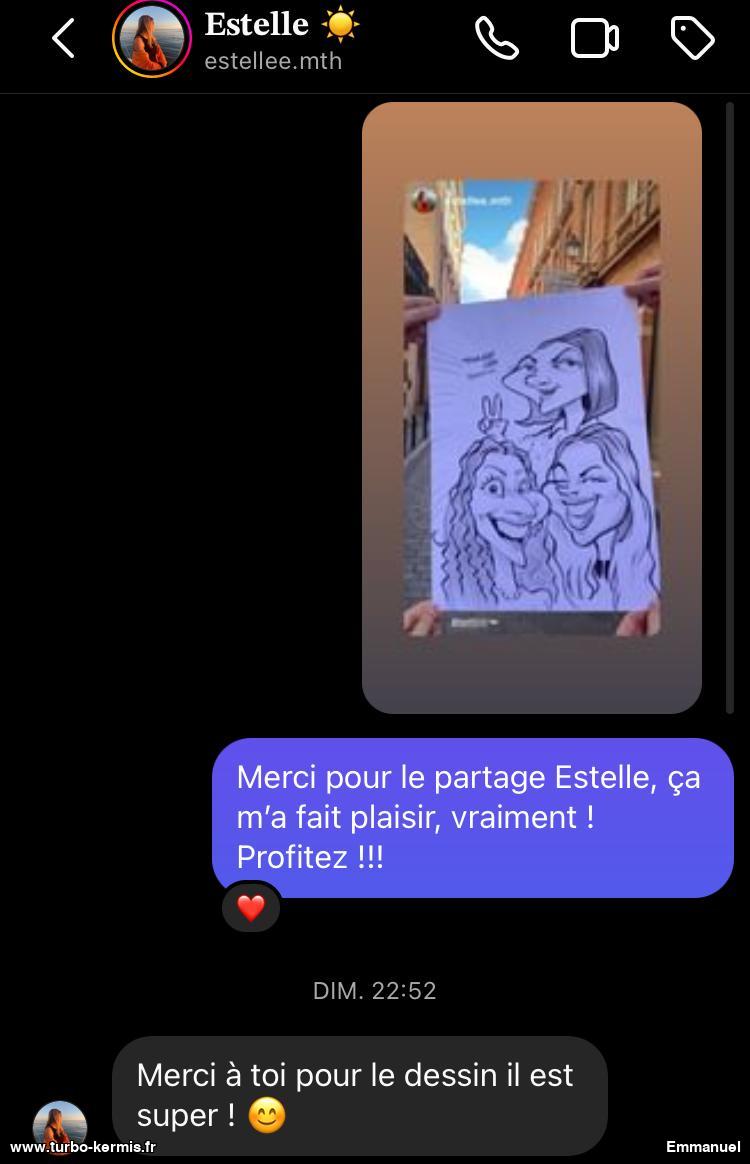The height and width of the screenshot is (1164, 750).
Task: Go back to the messages list
Action: click(63, 39)
